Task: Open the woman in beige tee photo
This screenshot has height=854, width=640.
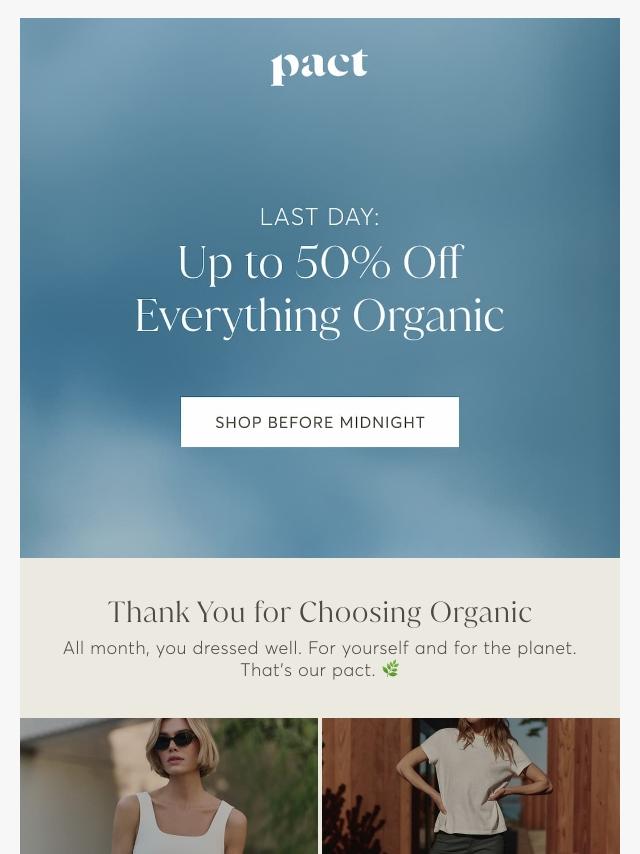Action: [x=471, y=785]
